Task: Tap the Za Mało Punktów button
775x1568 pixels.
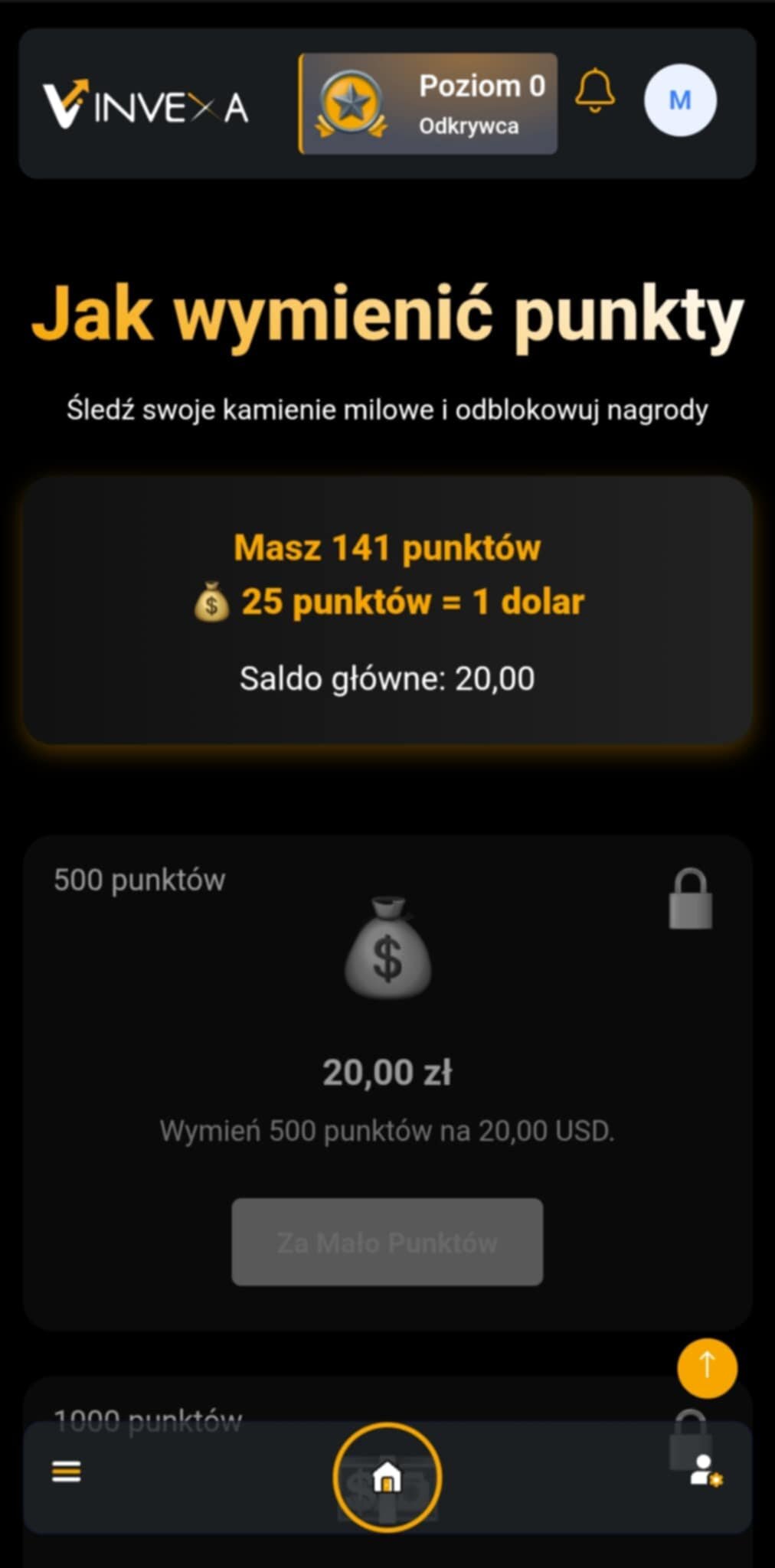Action: [387, 1242]
